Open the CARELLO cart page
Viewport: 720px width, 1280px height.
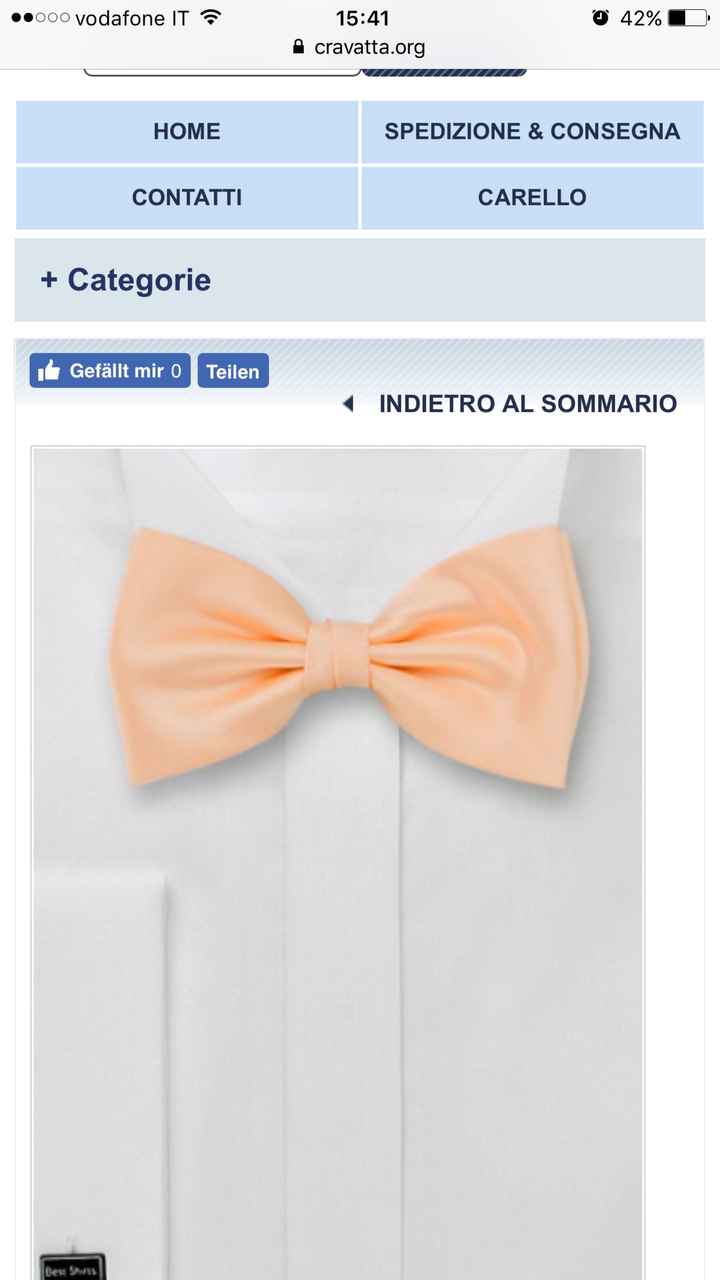click(532, 197)
